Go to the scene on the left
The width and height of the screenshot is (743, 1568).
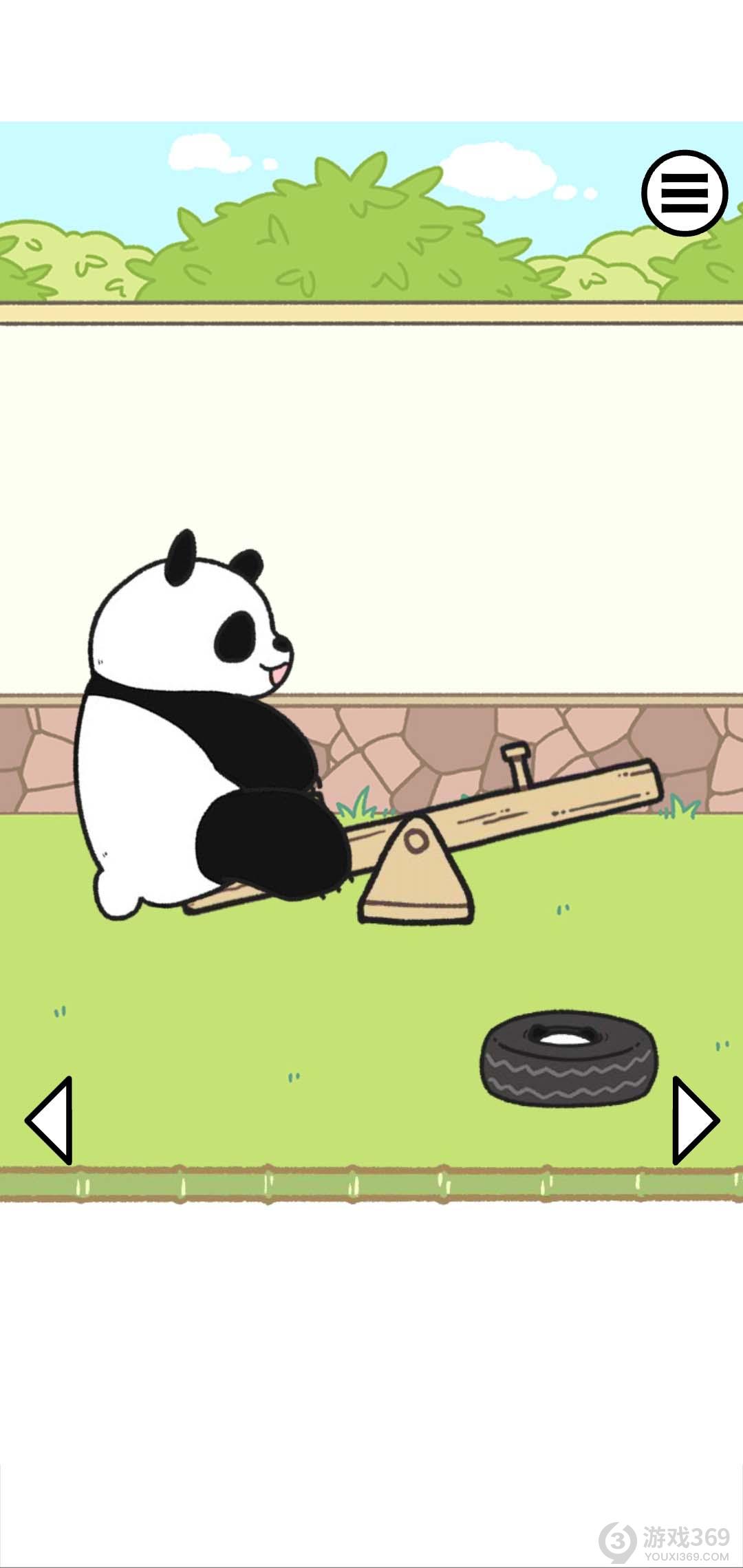point(51,1120)
